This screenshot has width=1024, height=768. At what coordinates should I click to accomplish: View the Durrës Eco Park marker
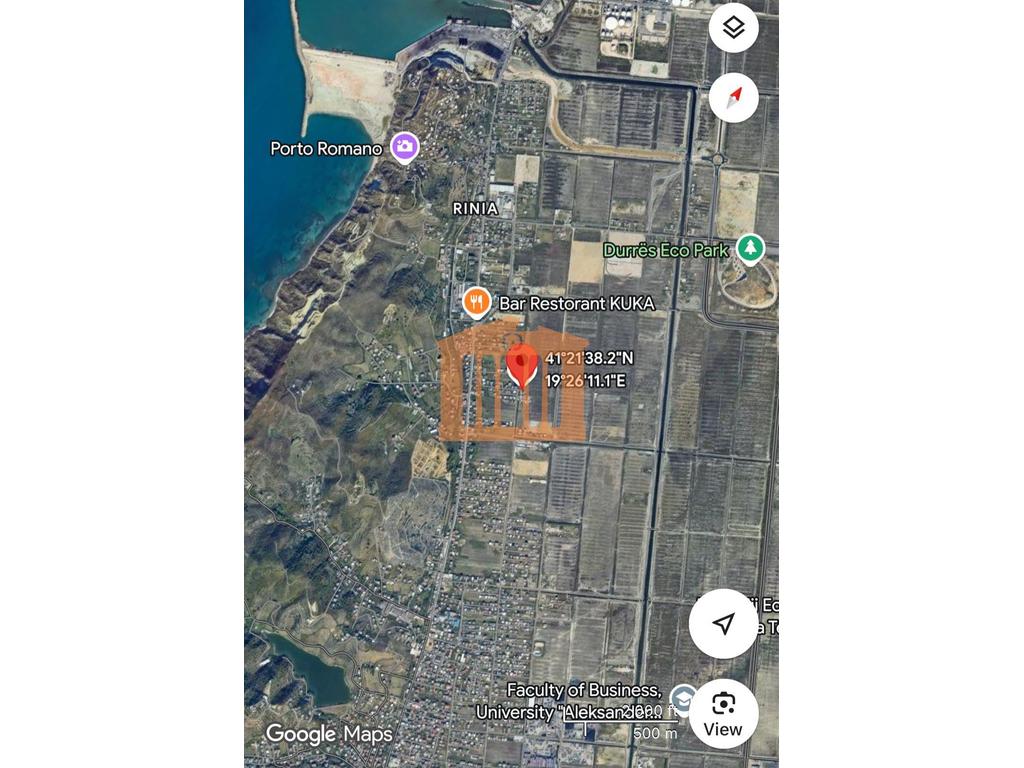click(750, 248)
